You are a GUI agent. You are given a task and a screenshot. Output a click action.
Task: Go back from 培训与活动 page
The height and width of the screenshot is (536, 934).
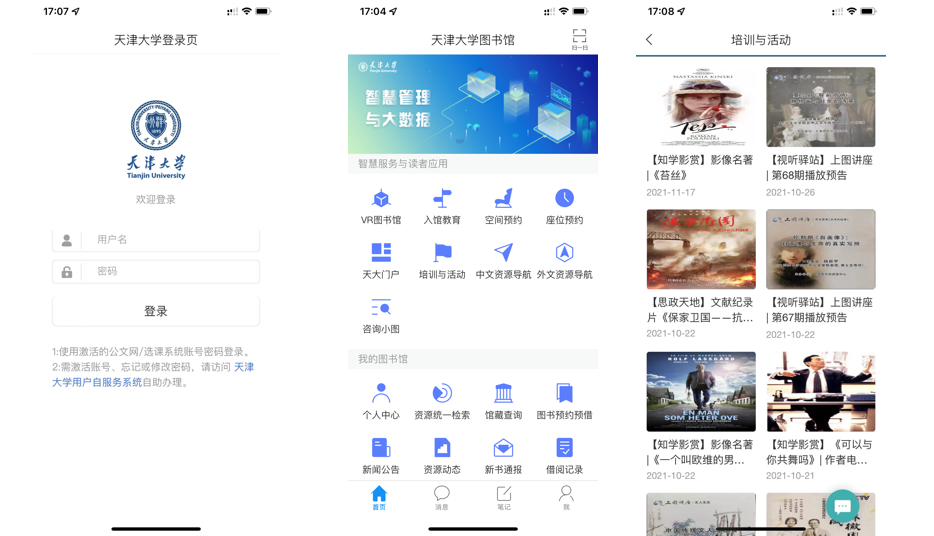[649, 40]
